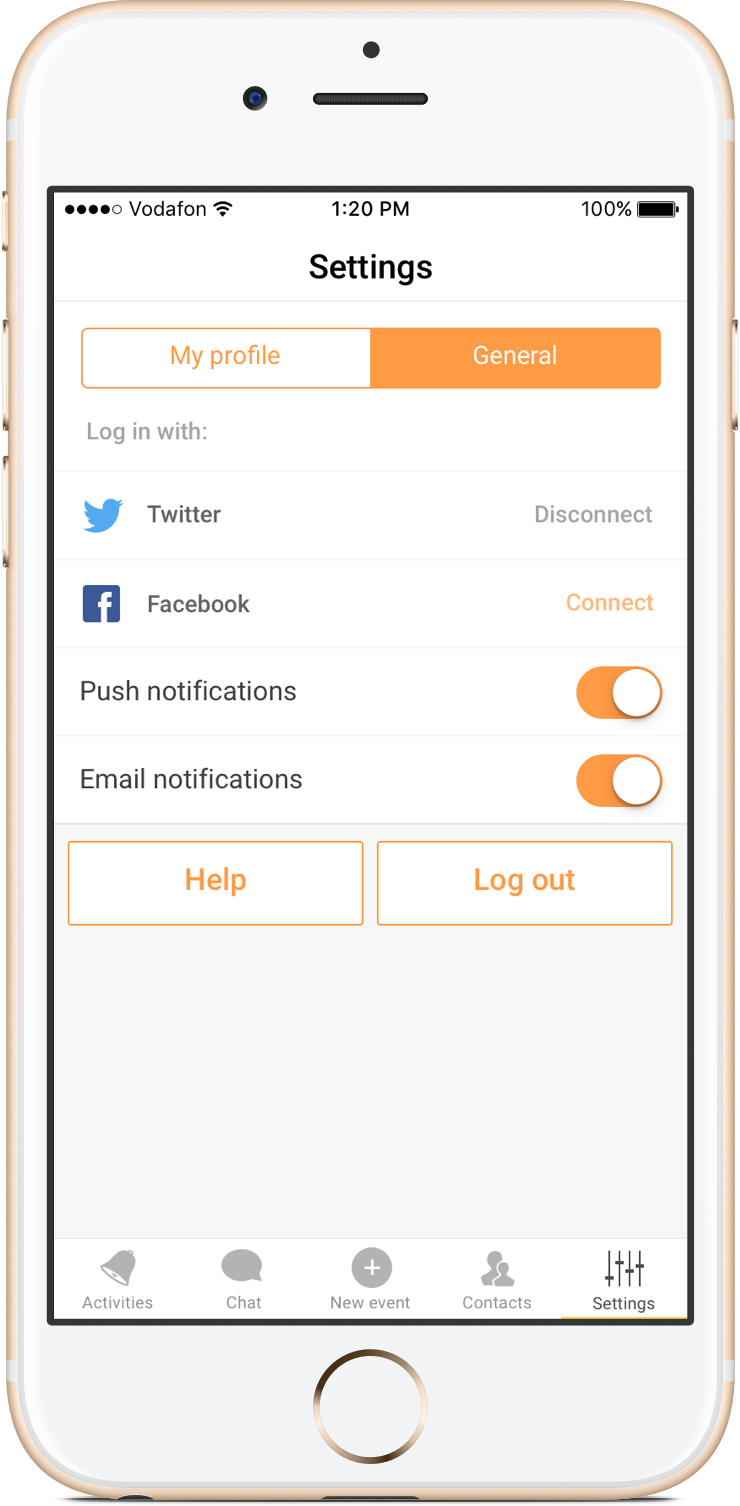This screenshot has height=1506, width=740.
Task: Turn off Push notifications
Action: click(619, 692)
